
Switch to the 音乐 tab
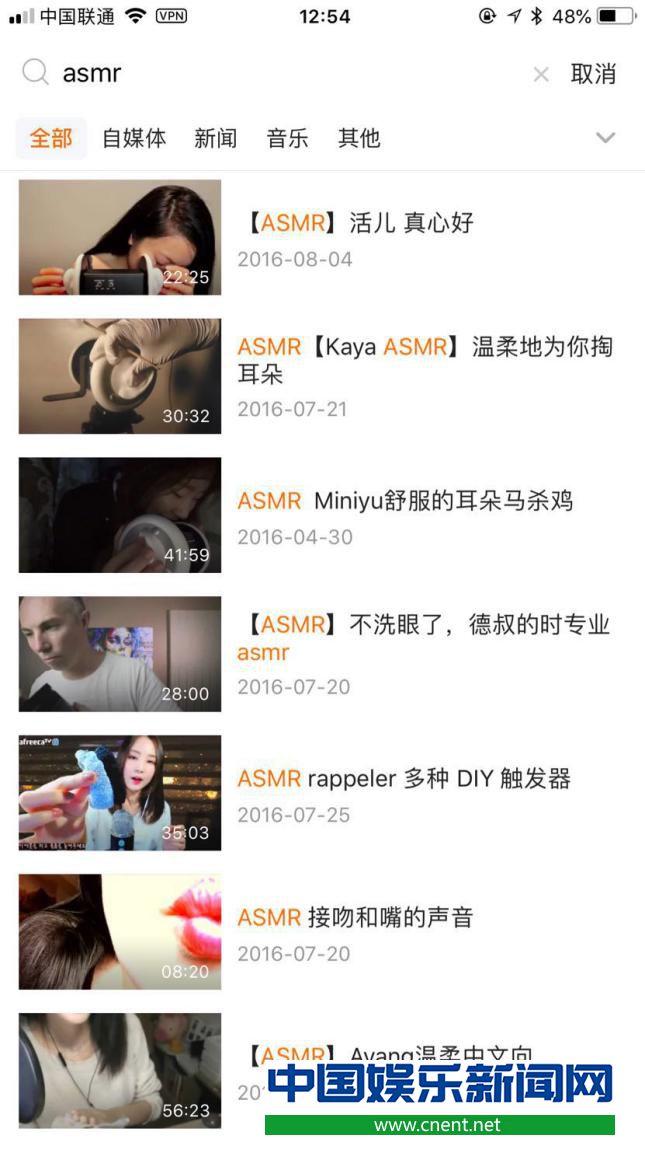[x=287, y=138]
